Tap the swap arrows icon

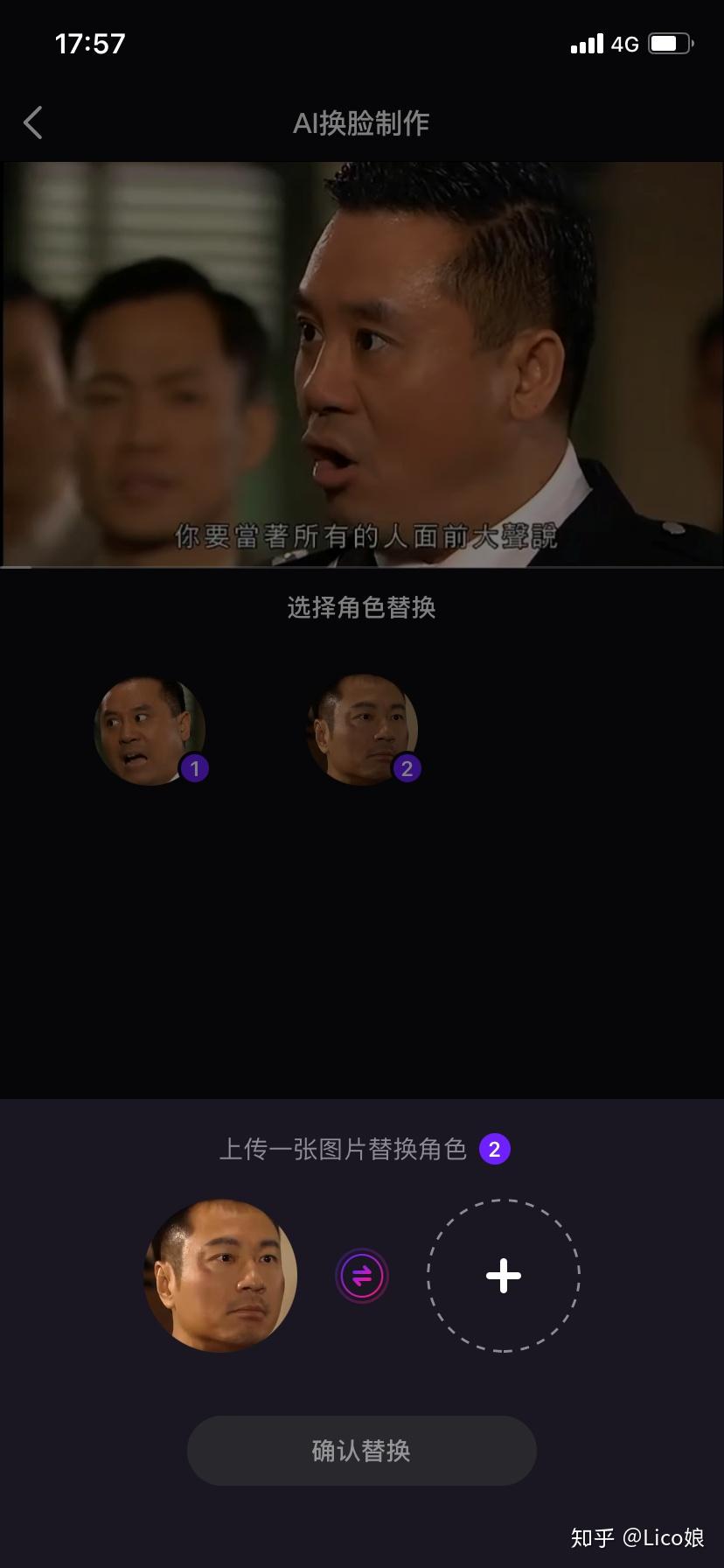coord(362,1276)
